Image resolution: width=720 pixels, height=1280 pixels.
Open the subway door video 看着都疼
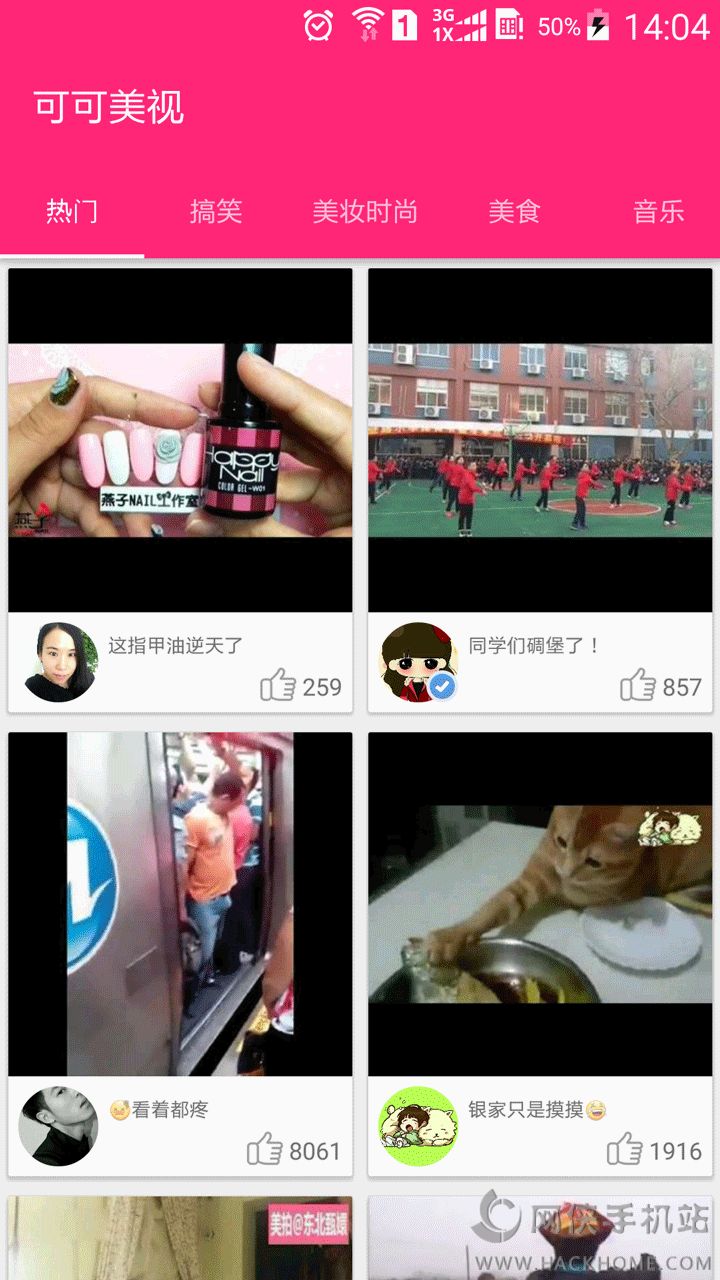tap(180, 904)
